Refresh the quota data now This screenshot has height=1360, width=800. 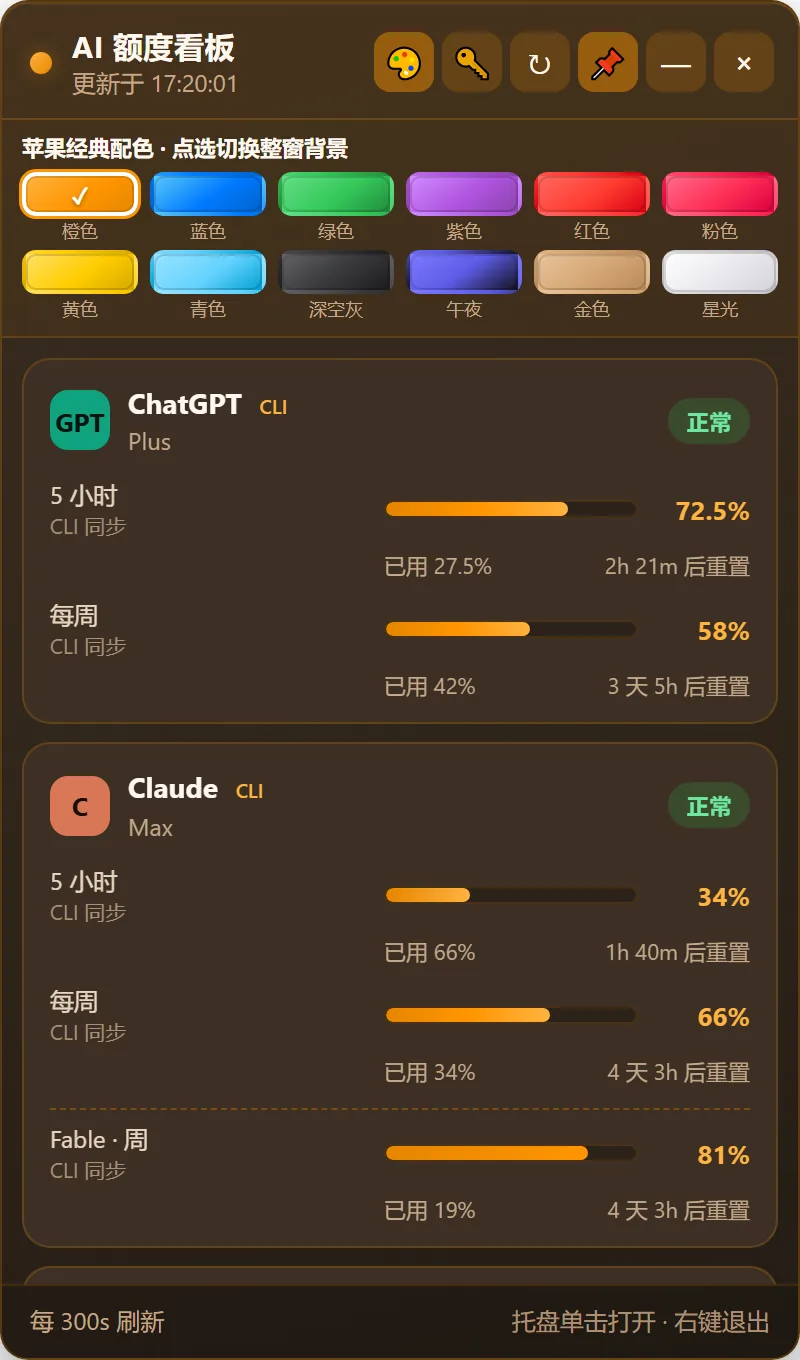540,62
